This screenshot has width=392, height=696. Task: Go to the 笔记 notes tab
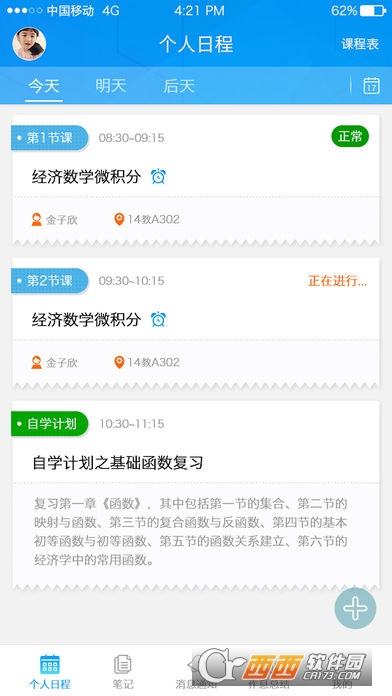coord(123,671)
